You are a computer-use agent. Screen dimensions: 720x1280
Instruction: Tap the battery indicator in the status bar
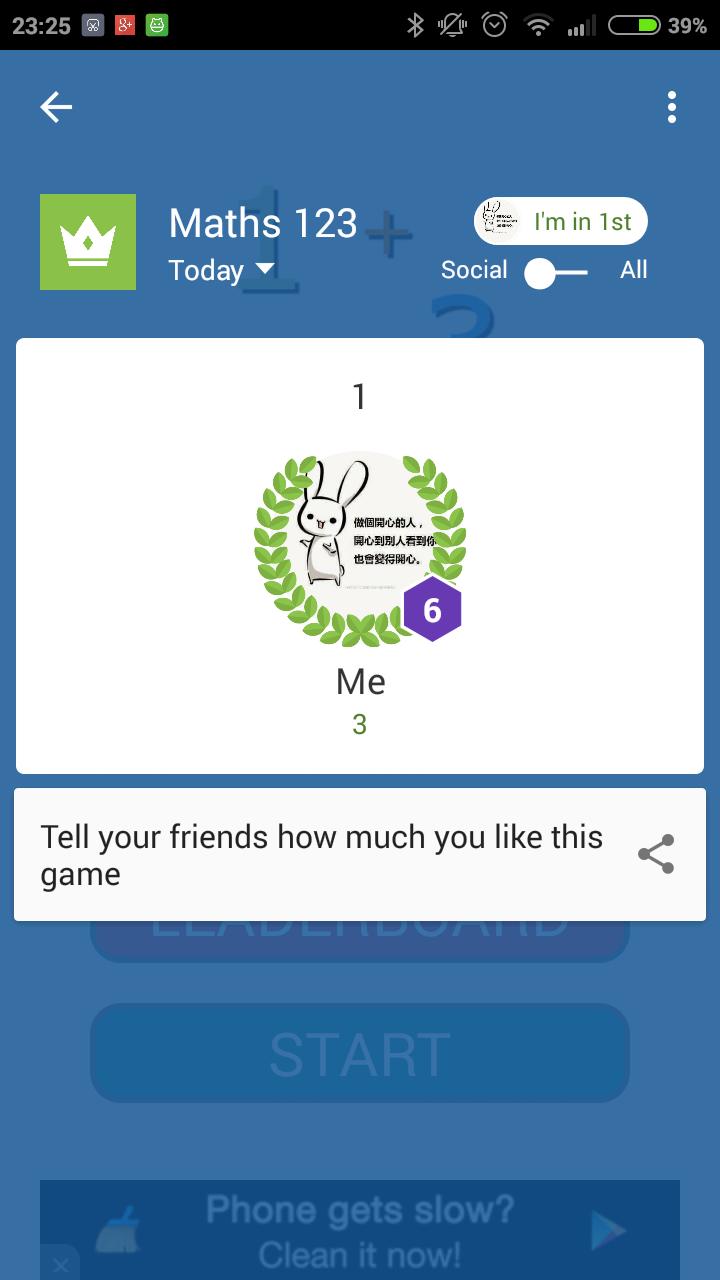click(x=634, y=23)
